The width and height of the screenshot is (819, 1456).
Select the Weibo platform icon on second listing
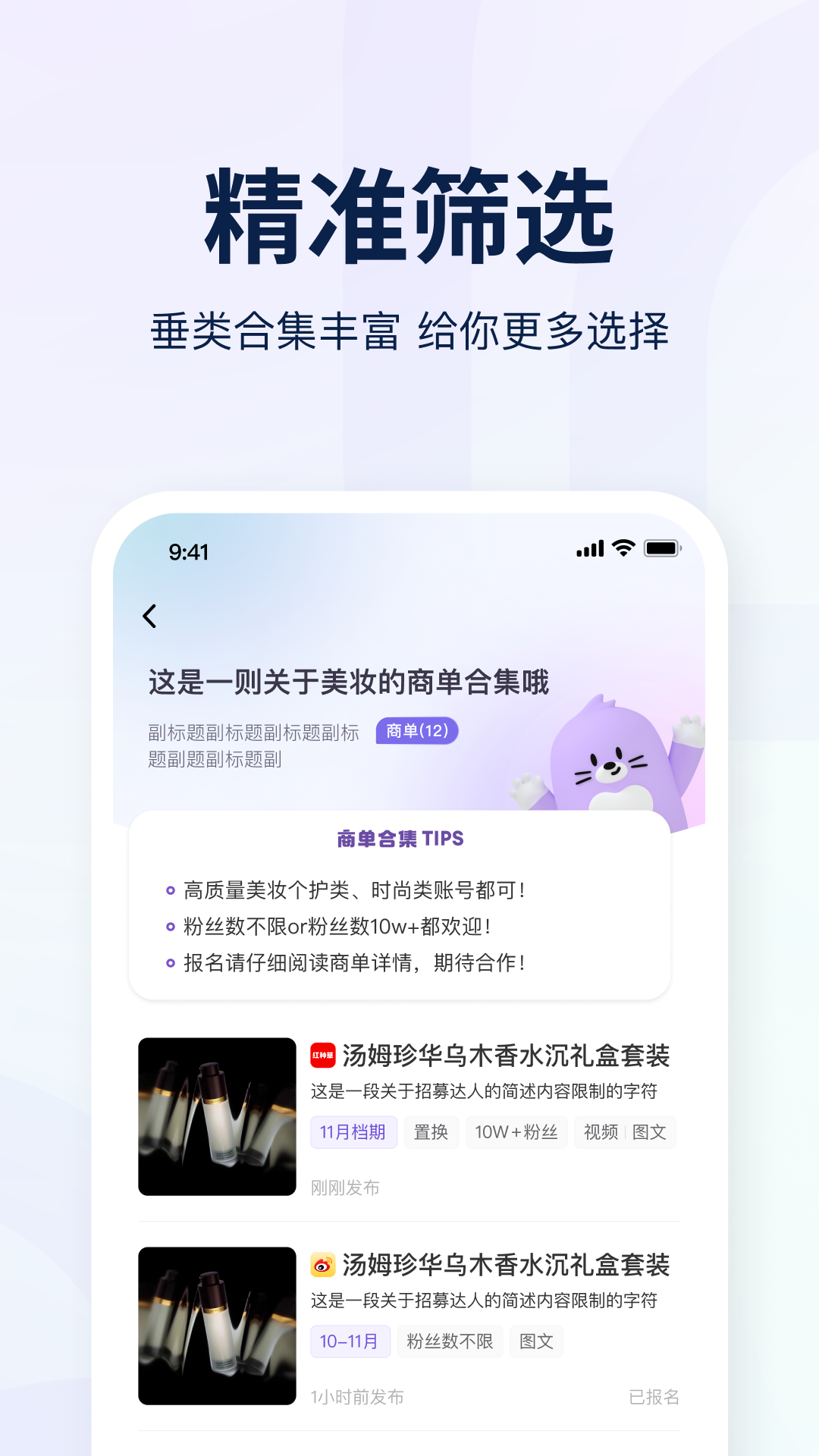click(322, 1265)
